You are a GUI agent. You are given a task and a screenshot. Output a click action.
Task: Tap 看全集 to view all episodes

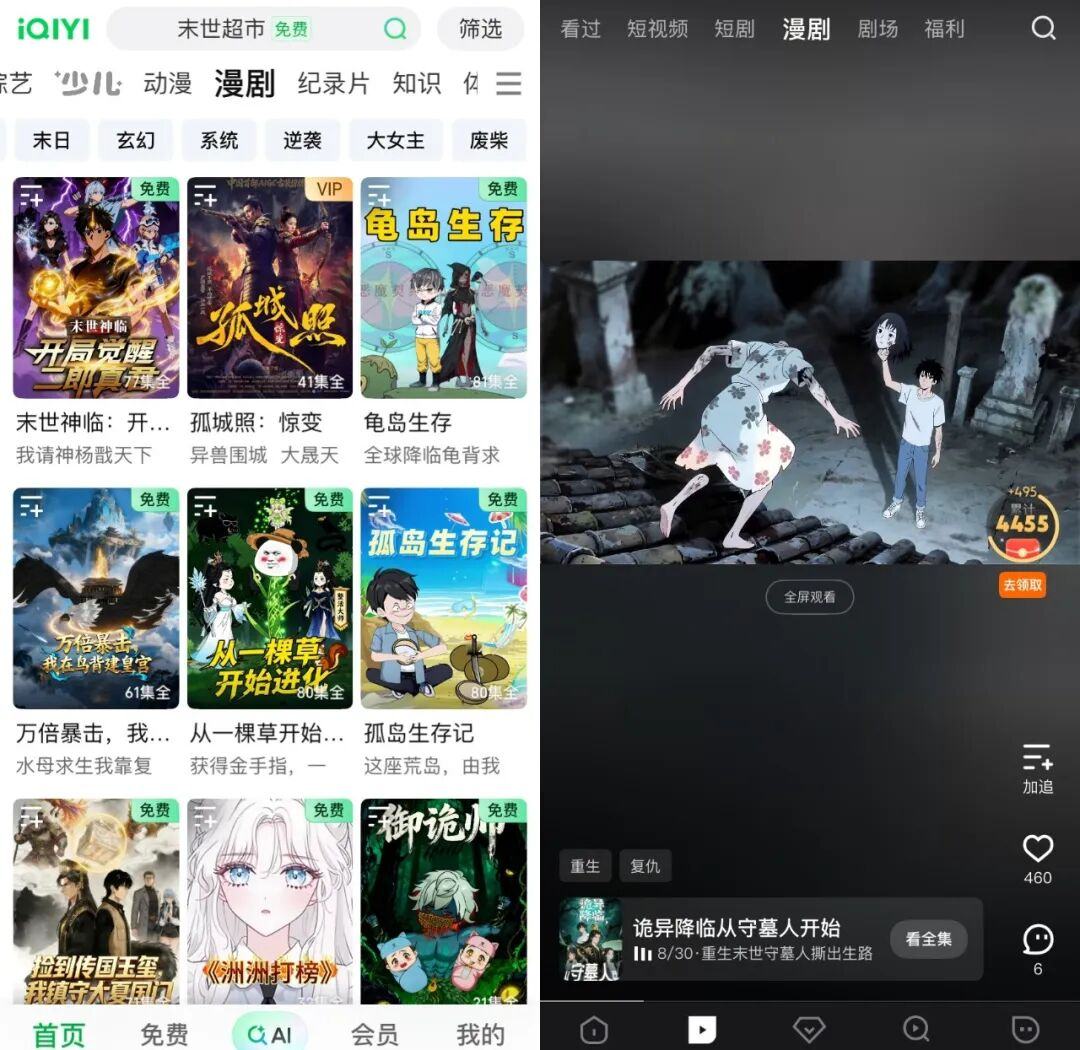(x=928, y=939)
